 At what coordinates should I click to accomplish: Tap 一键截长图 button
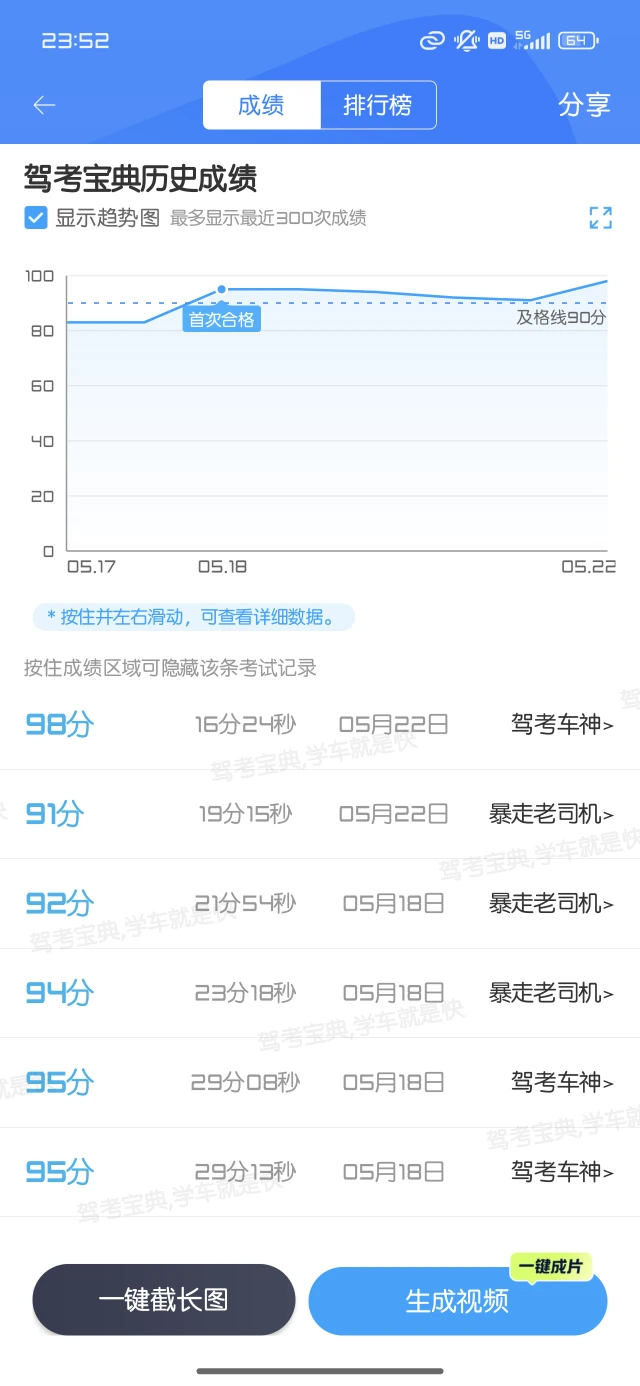click(x=164, y=1300)
